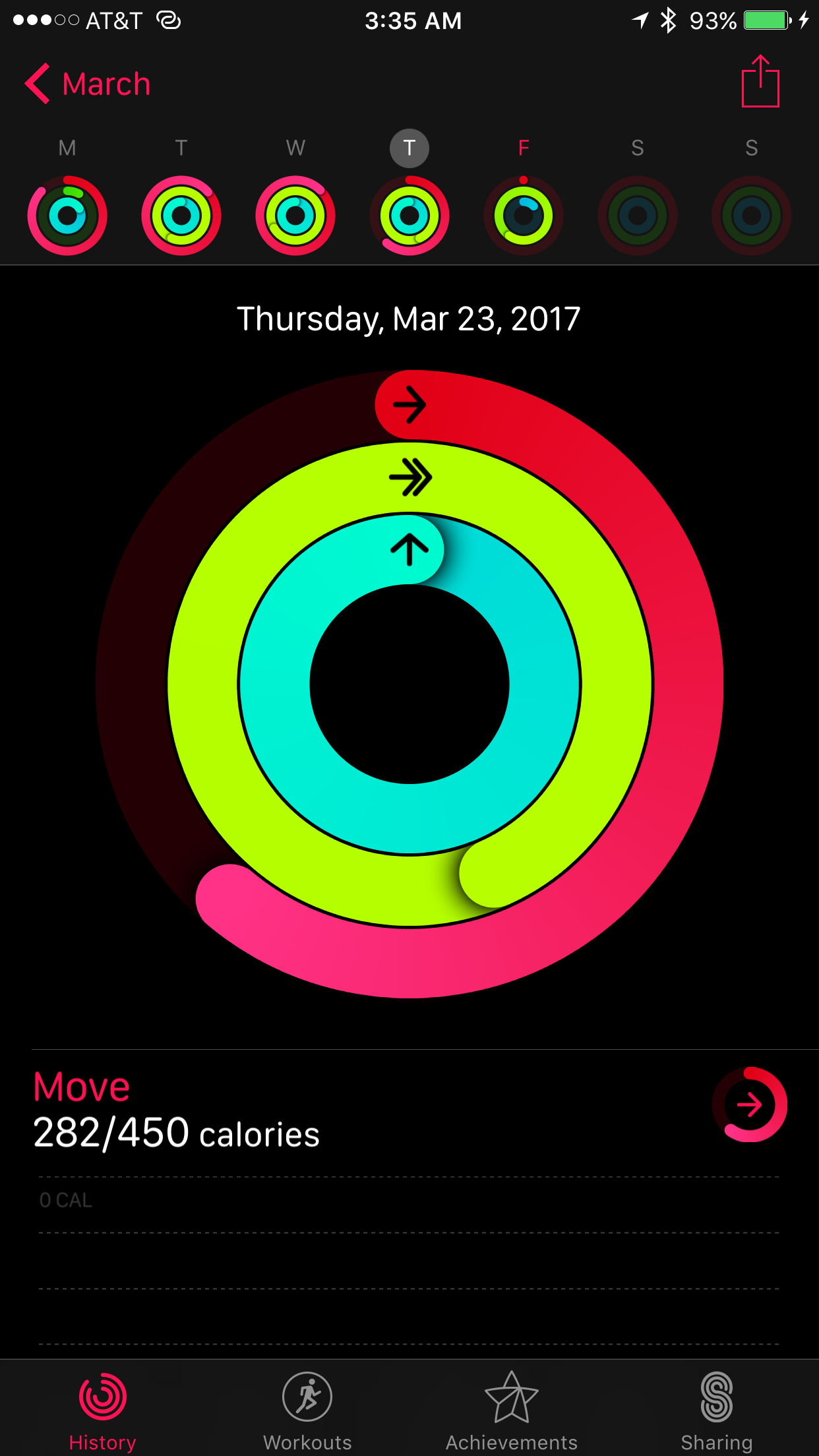Select Saturday's activity rings
This screenshot has height=1456, width=819.
point(638,215)
